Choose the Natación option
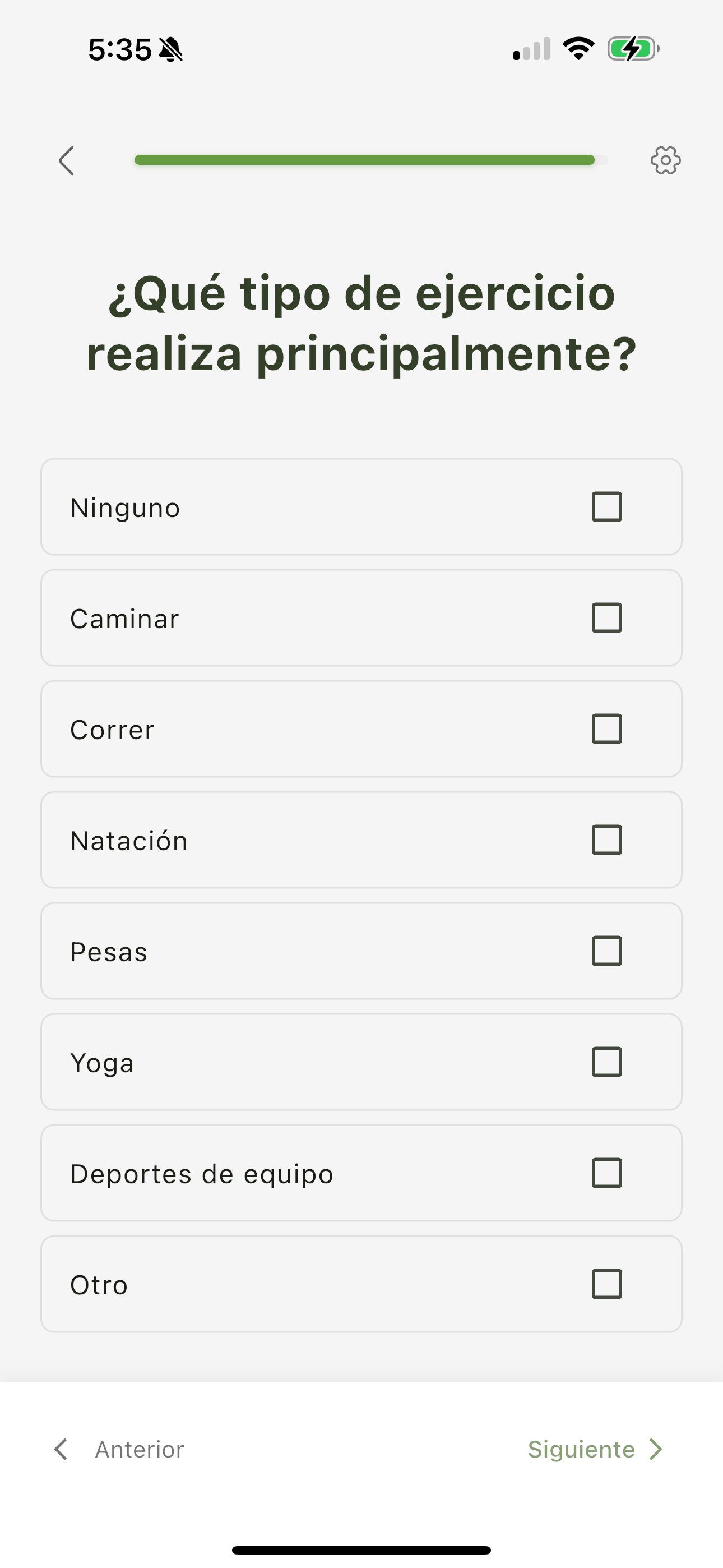Screen dimensions: 723x1568 click(361, 840)
